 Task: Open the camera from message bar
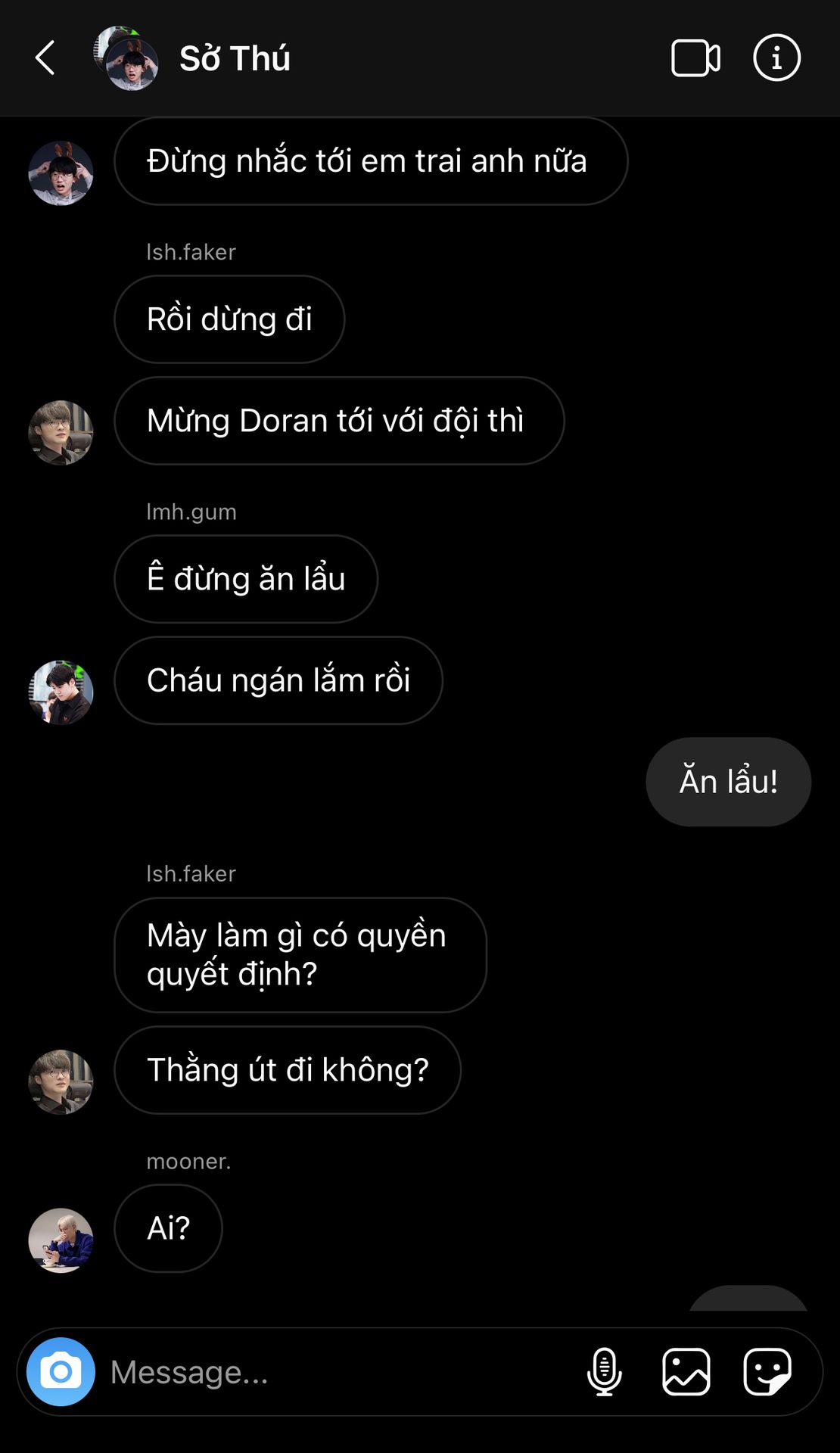pyautogui.click(x=61, y=1372)
